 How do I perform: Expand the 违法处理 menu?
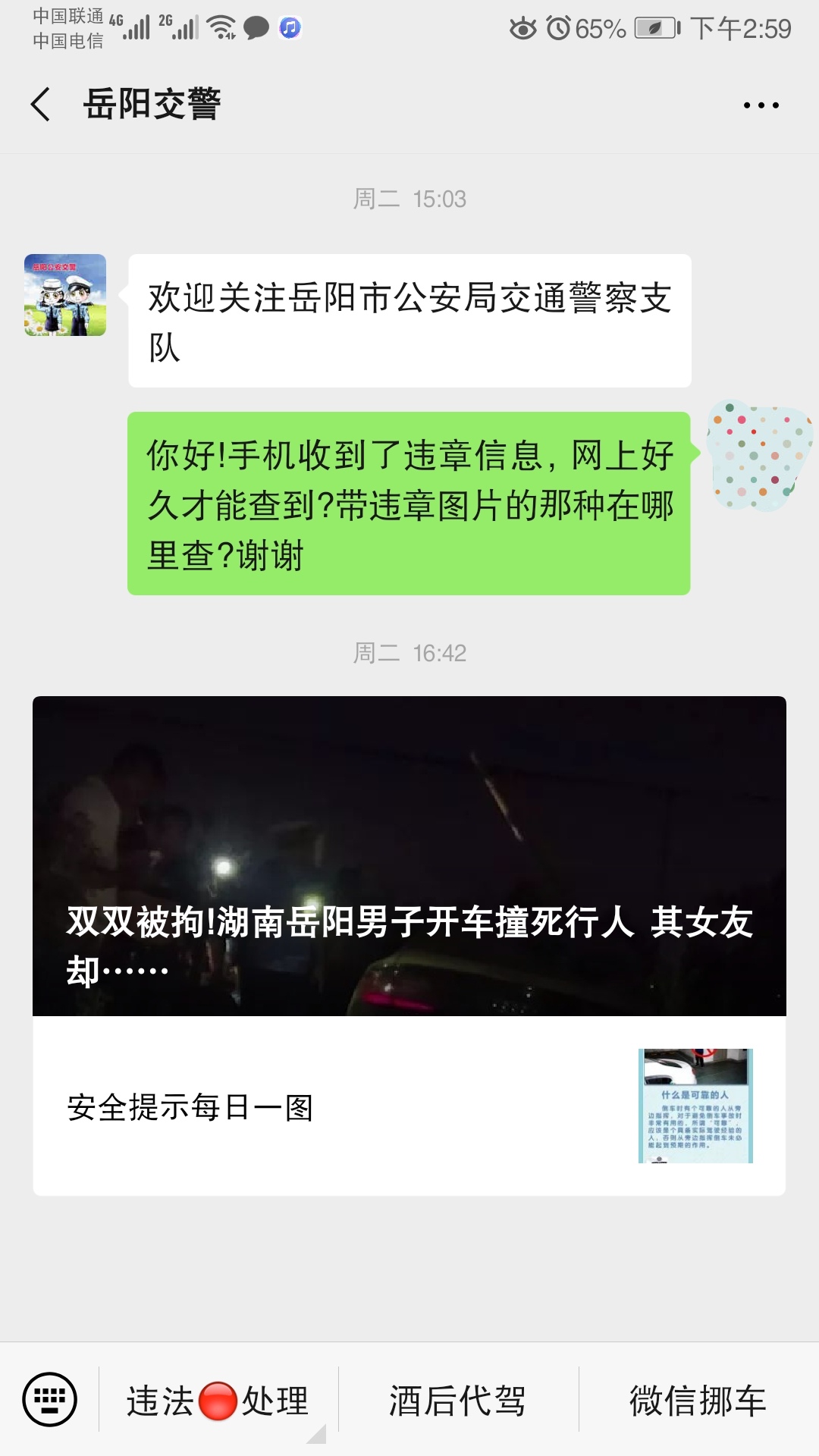click(218, 1401)
